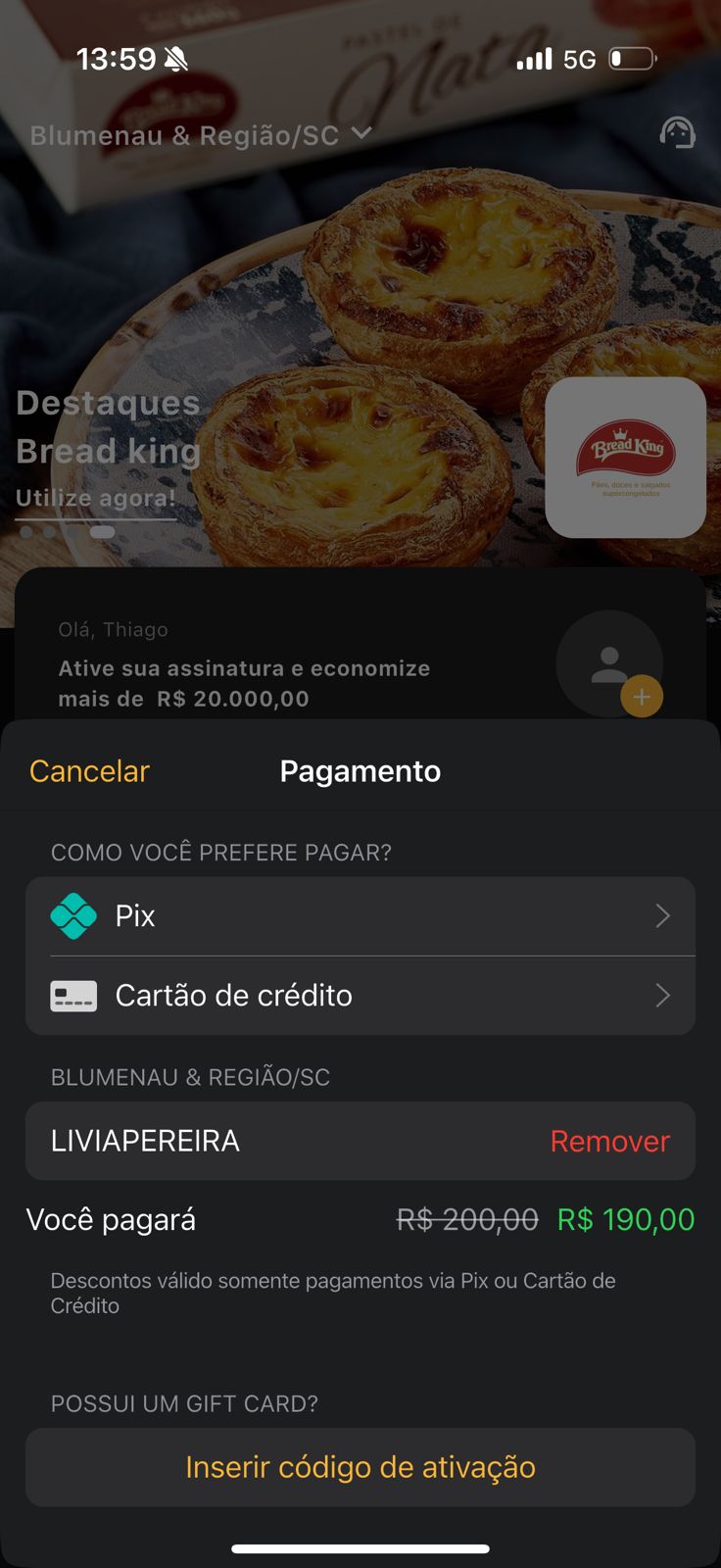Viewport: 721px width, 1568px height.
Task: Tap the 5G network indicator
Action: pos(577,58)
